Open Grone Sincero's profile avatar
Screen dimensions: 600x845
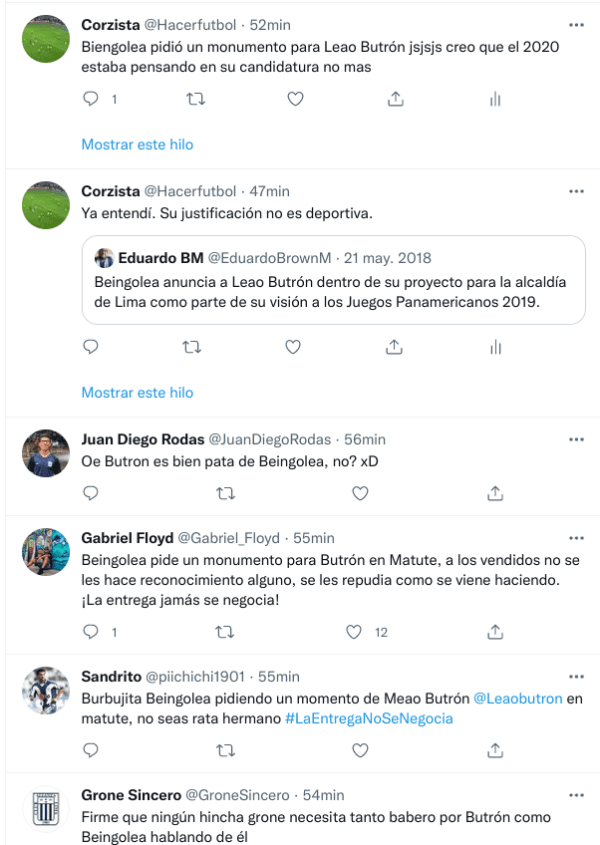tap(44, 810)
